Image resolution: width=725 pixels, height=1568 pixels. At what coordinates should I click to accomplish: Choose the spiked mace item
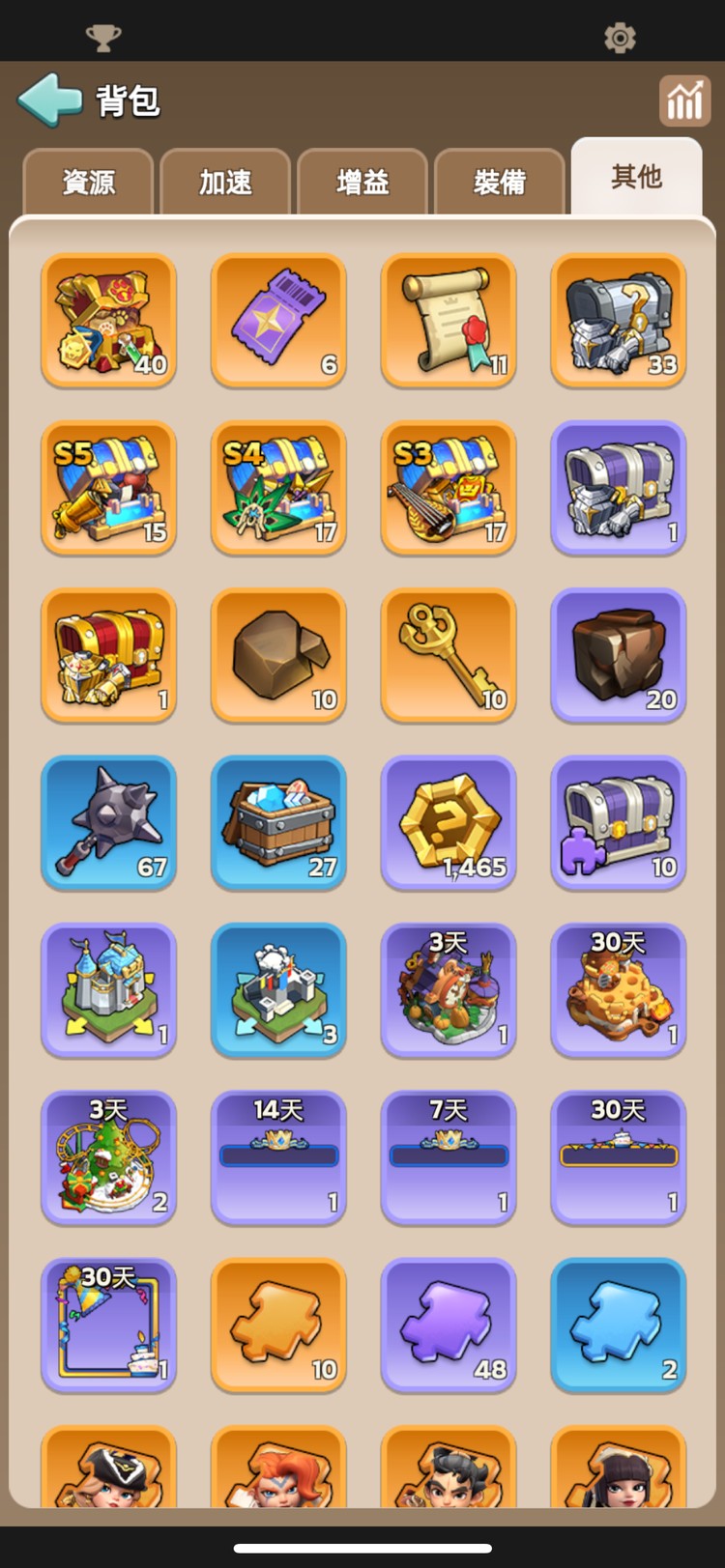click(108, 823)
